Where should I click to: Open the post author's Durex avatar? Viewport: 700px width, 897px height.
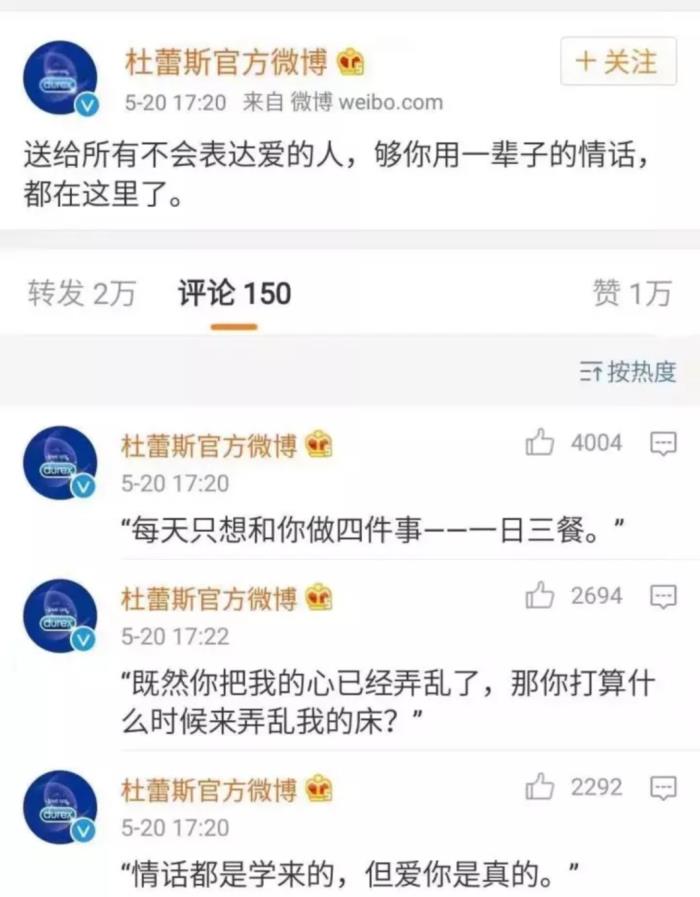tap(61, 77)
